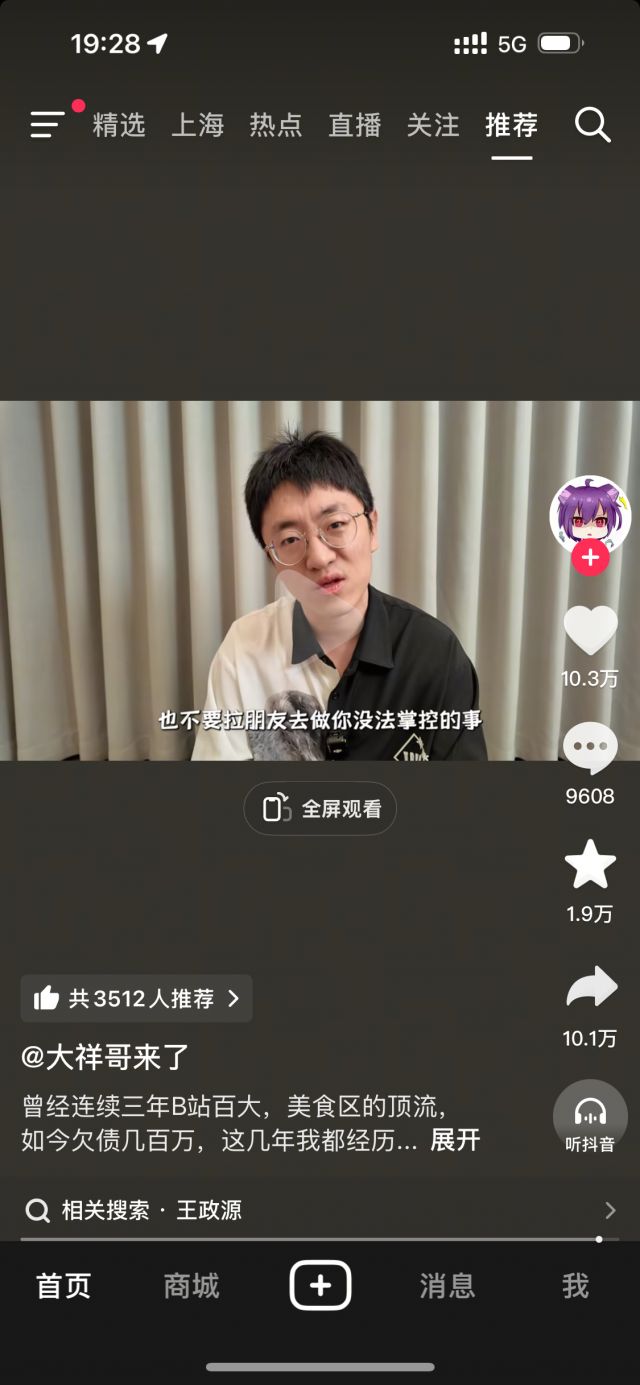The width and height of the screenshot is (640, 1385).
Task: Switch to the 上海 tab
Action: tap(197, 125)
